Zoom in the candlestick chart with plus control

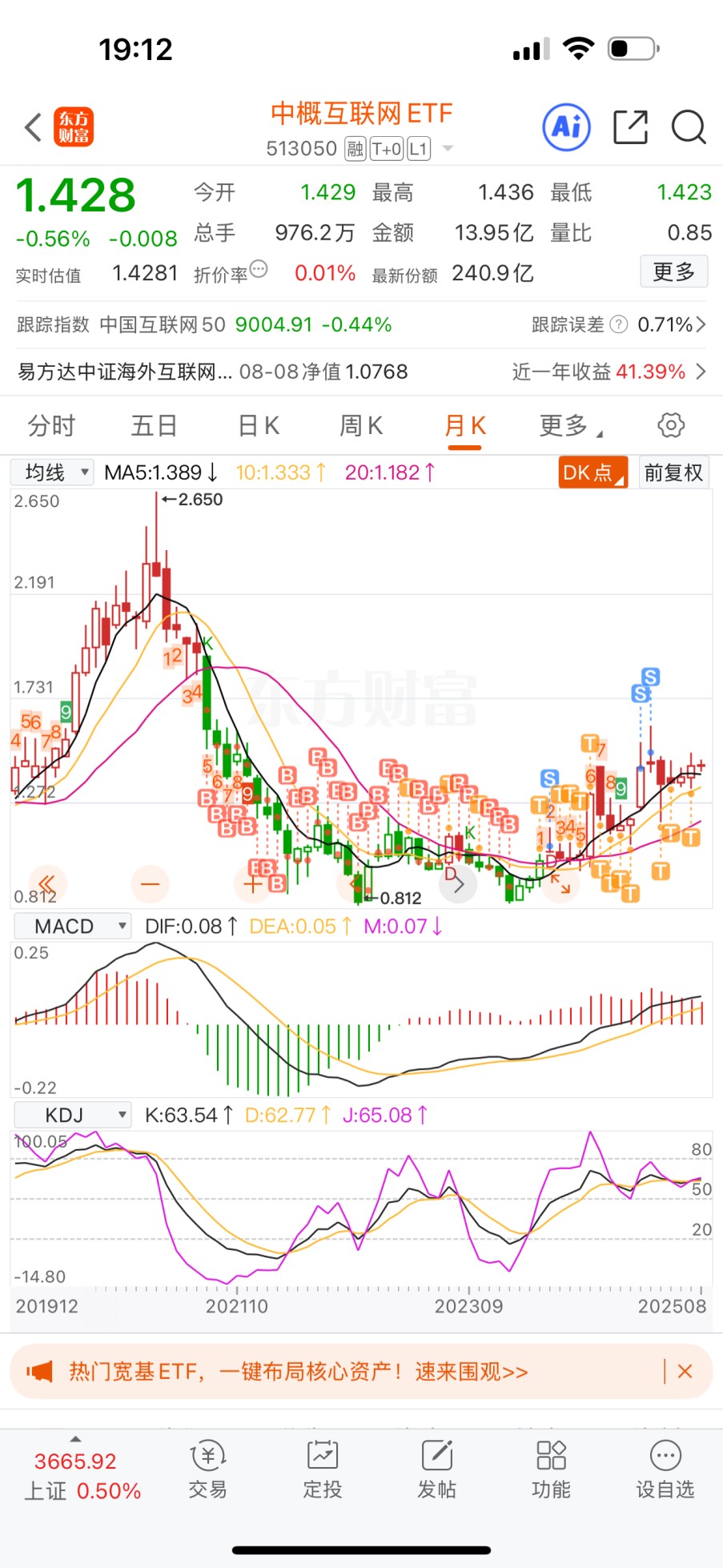click(253, 883)
